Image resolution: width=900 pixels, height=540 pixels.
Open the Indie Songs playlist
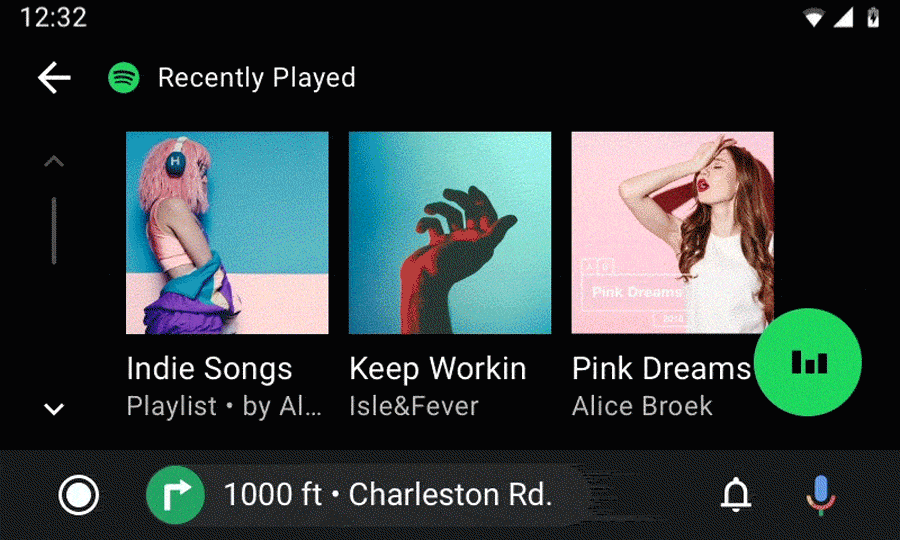[x=227, y=233]
